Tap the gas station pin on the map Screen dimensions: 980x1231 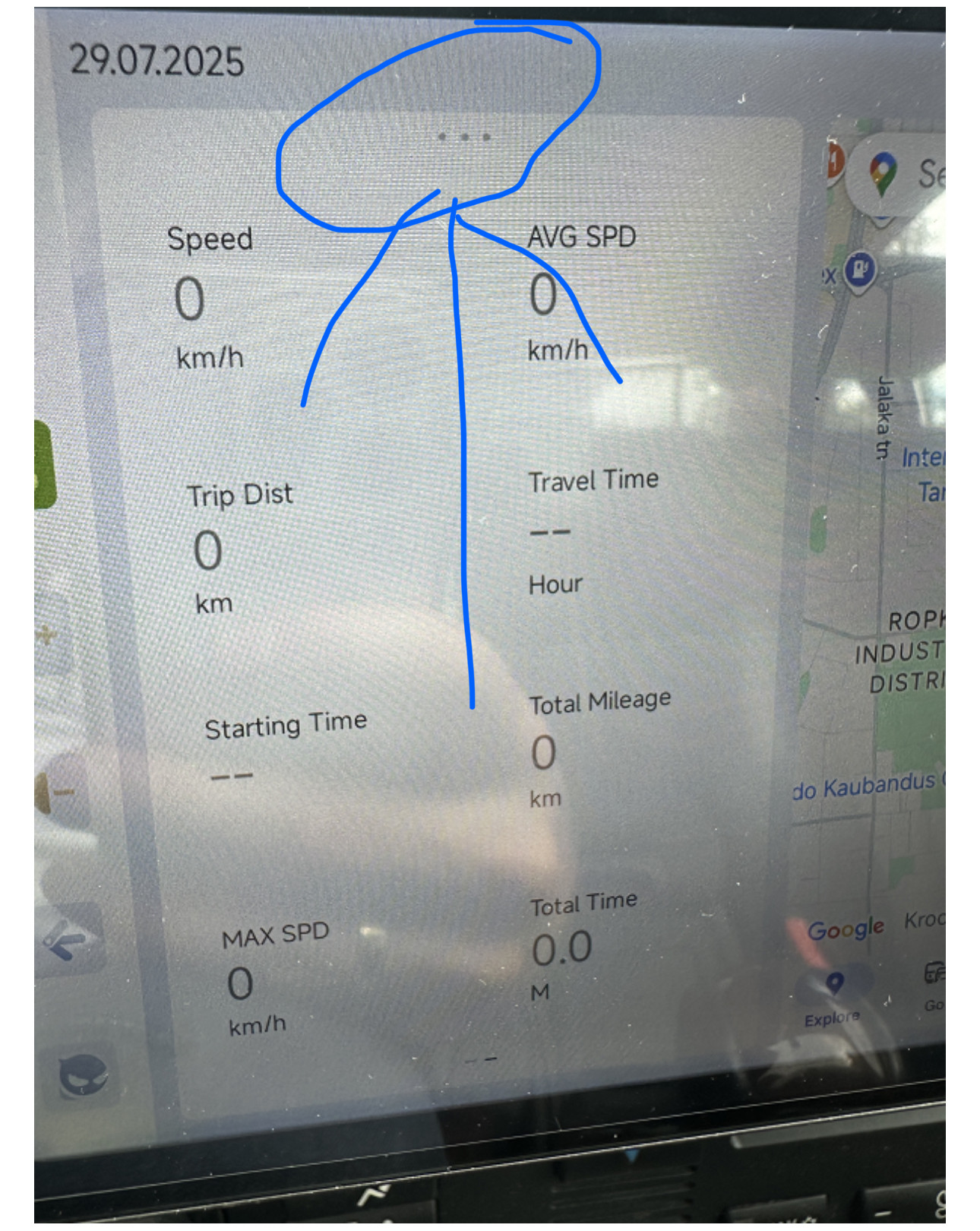pos(860,270)
